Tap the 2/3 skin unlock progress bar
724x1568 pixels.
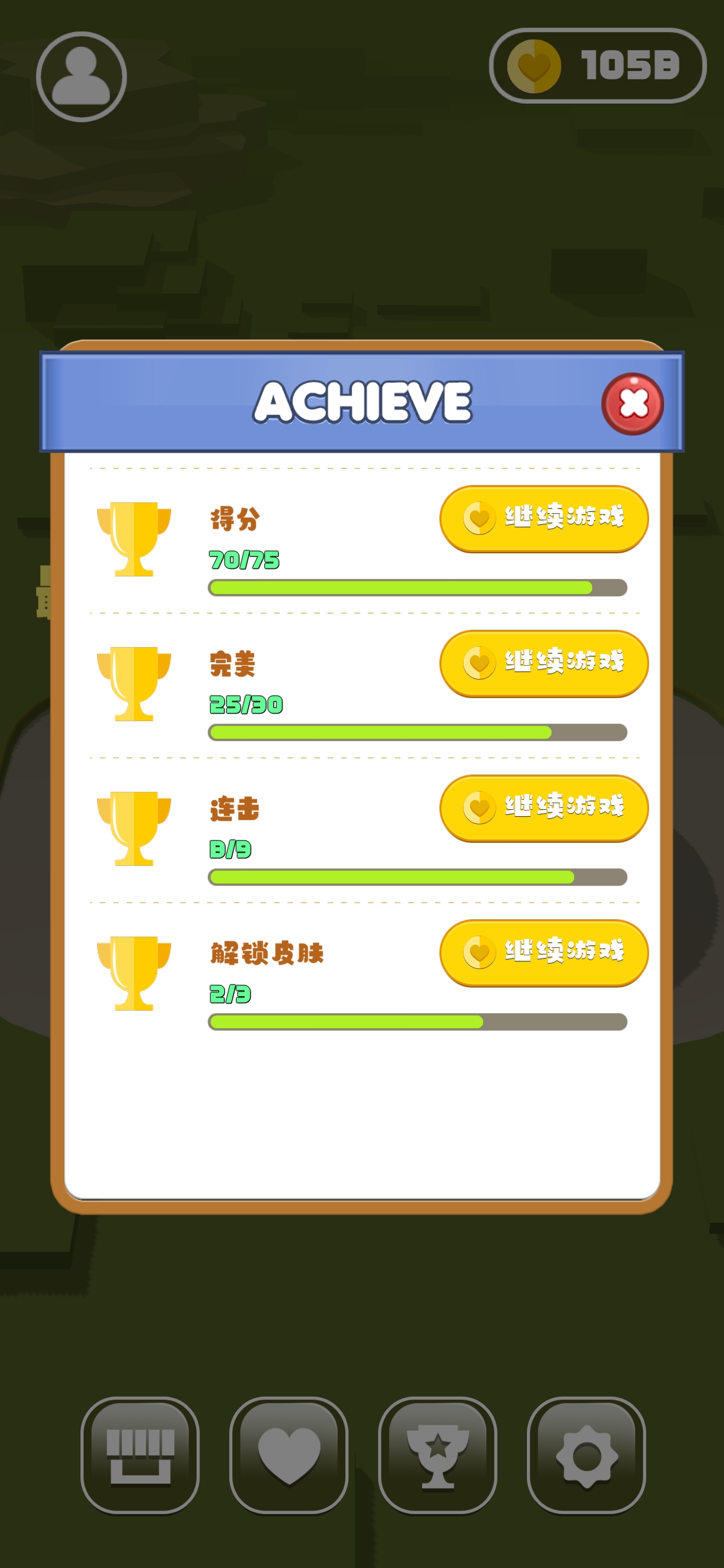417,1021
